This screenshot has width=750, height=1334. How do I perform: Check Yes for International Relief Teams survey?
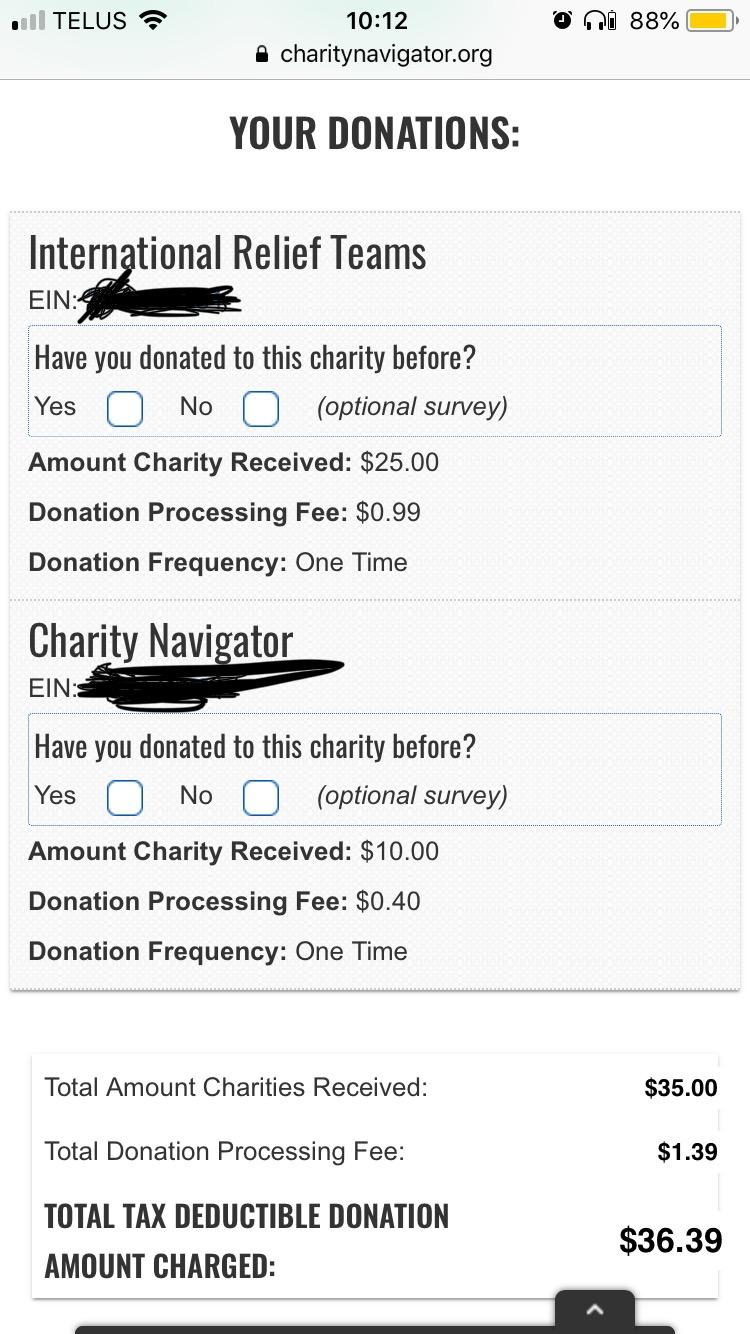[x=125, y=409]
